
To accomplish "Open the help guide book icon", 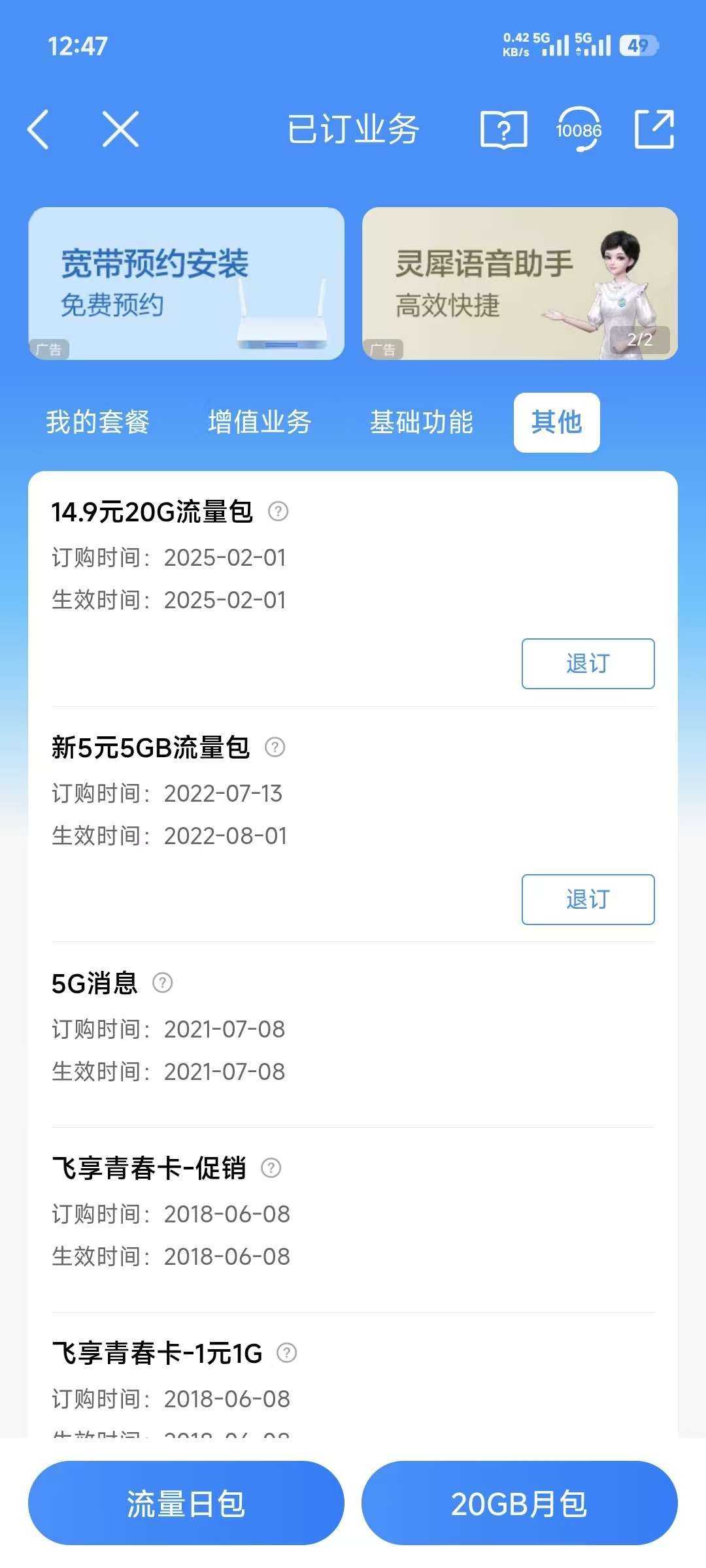I will point(503,129).
